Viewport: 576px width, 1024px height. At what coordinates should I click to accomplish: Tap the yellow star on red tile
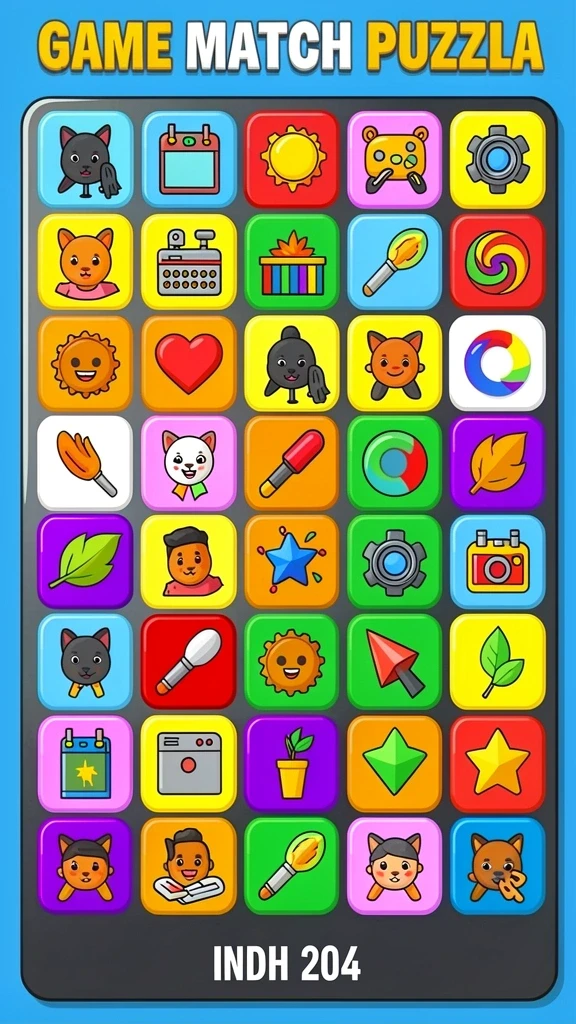(498, 764)
